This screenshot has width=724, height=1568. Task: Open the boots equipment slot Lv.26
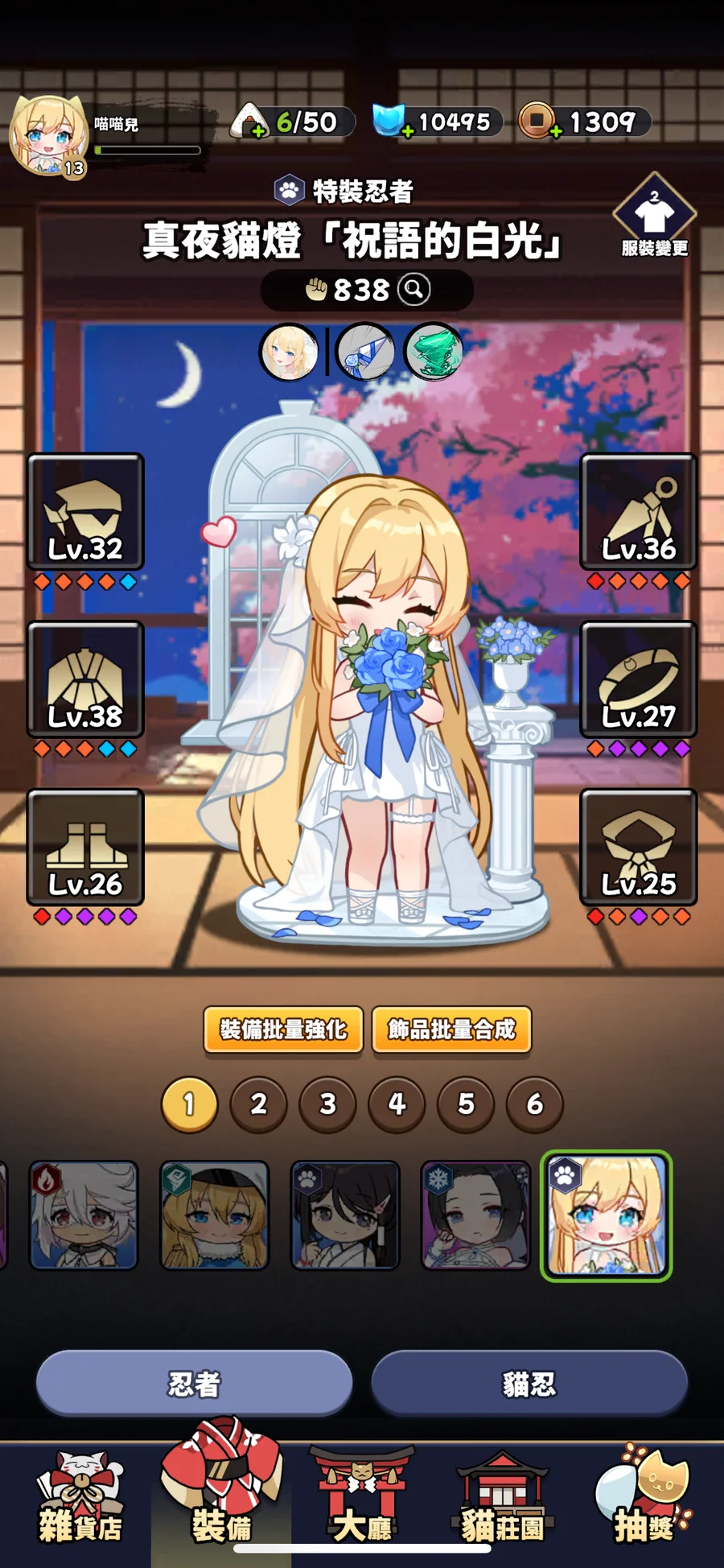click(x=85, y=848)
